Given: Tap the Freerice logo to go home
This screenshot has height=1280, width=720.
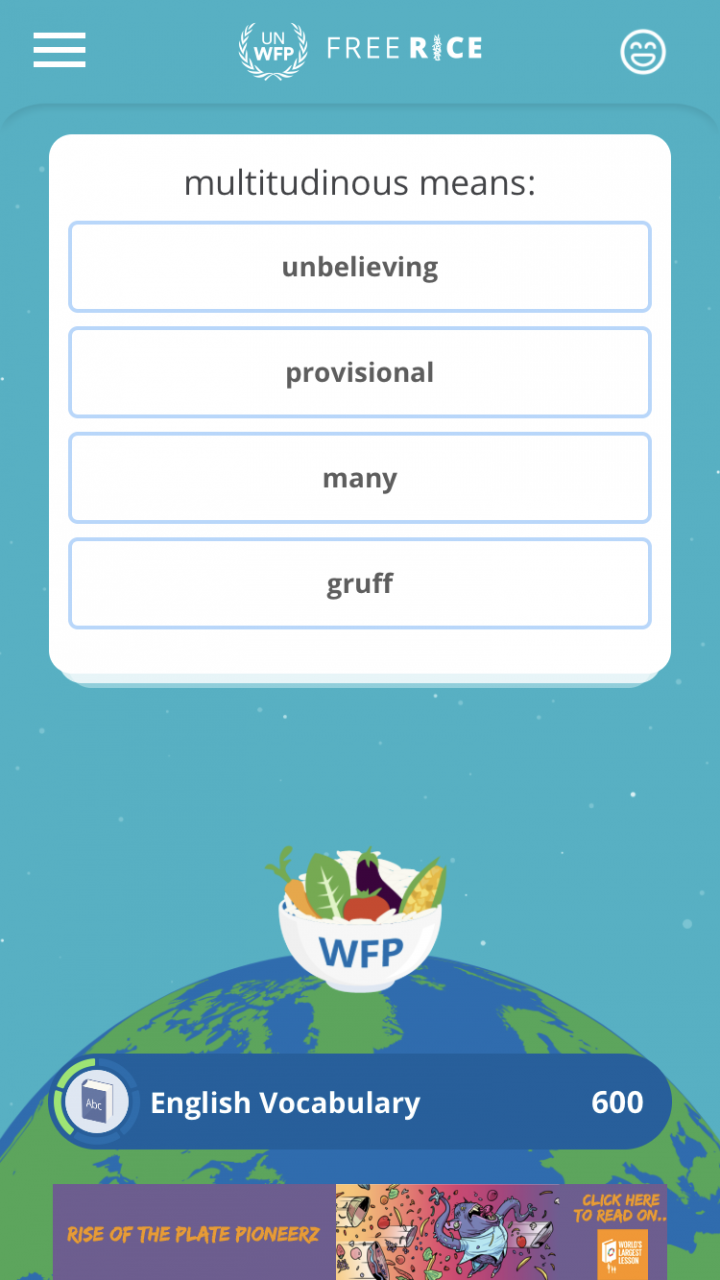Looking at the screenshot, I should pyautogui.click(x=361, y=49).
